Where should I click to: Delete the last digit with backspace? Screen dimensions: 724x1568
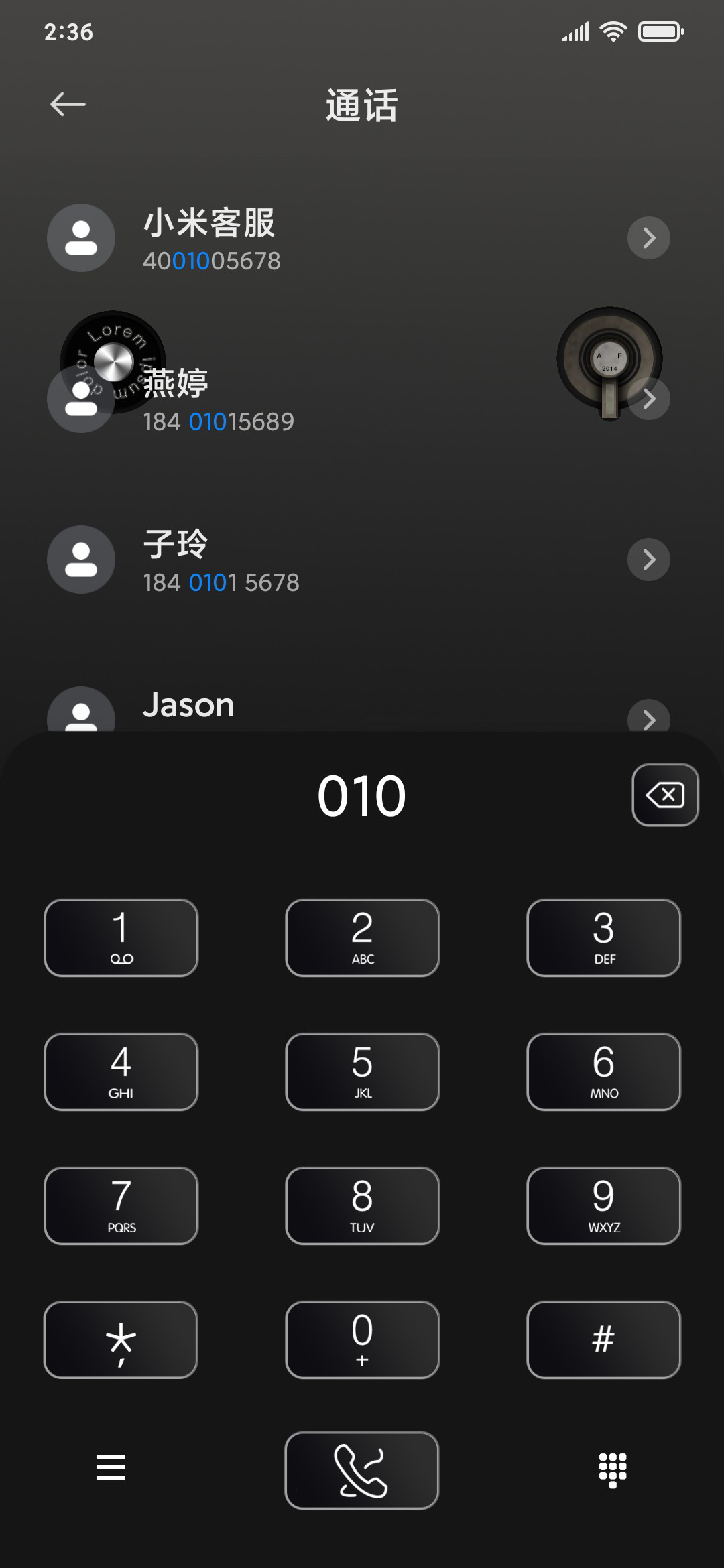coord(665,795)
